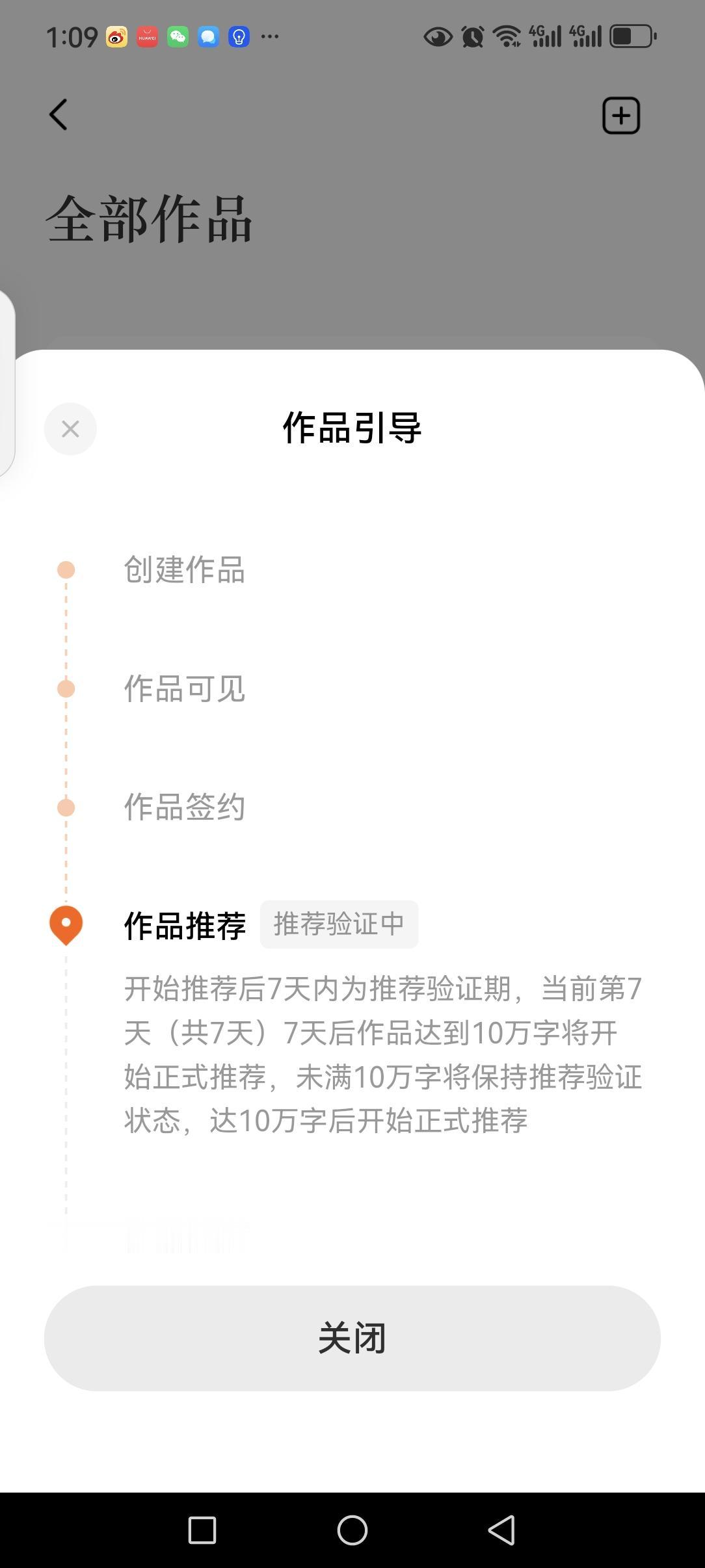Tap the WeChat icon in the status bar

pyautogui.click(x=178, y=37)
